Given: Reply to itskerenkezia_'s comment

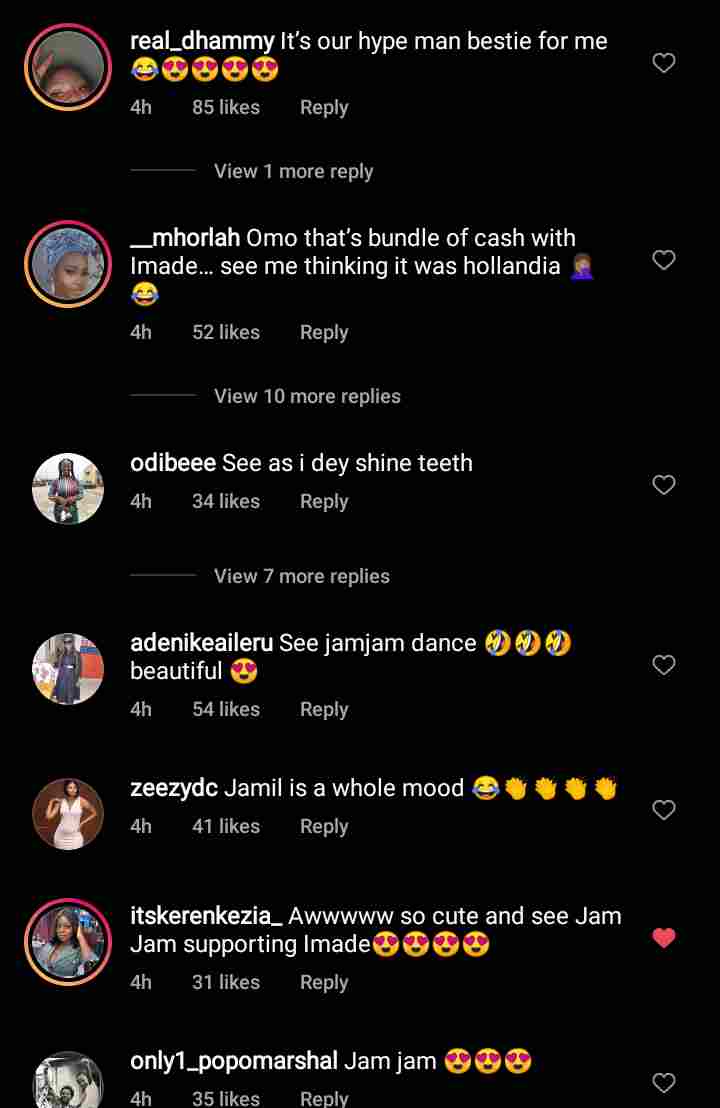Looking at the screenshot, I should 324,982.
